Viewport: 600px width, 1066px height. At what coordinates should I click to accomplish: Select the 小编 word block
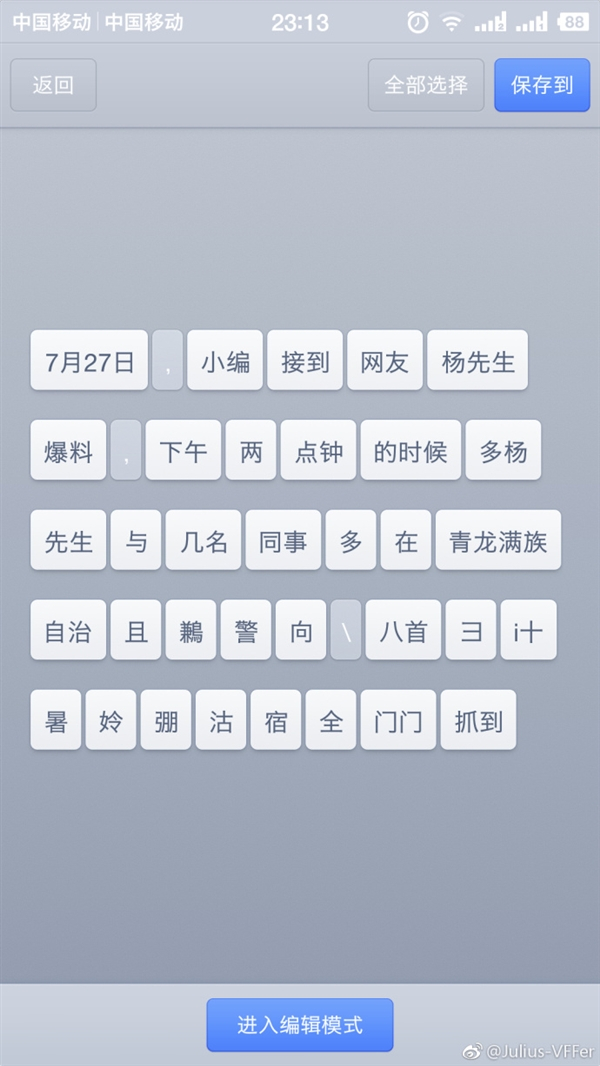(225, 360)
